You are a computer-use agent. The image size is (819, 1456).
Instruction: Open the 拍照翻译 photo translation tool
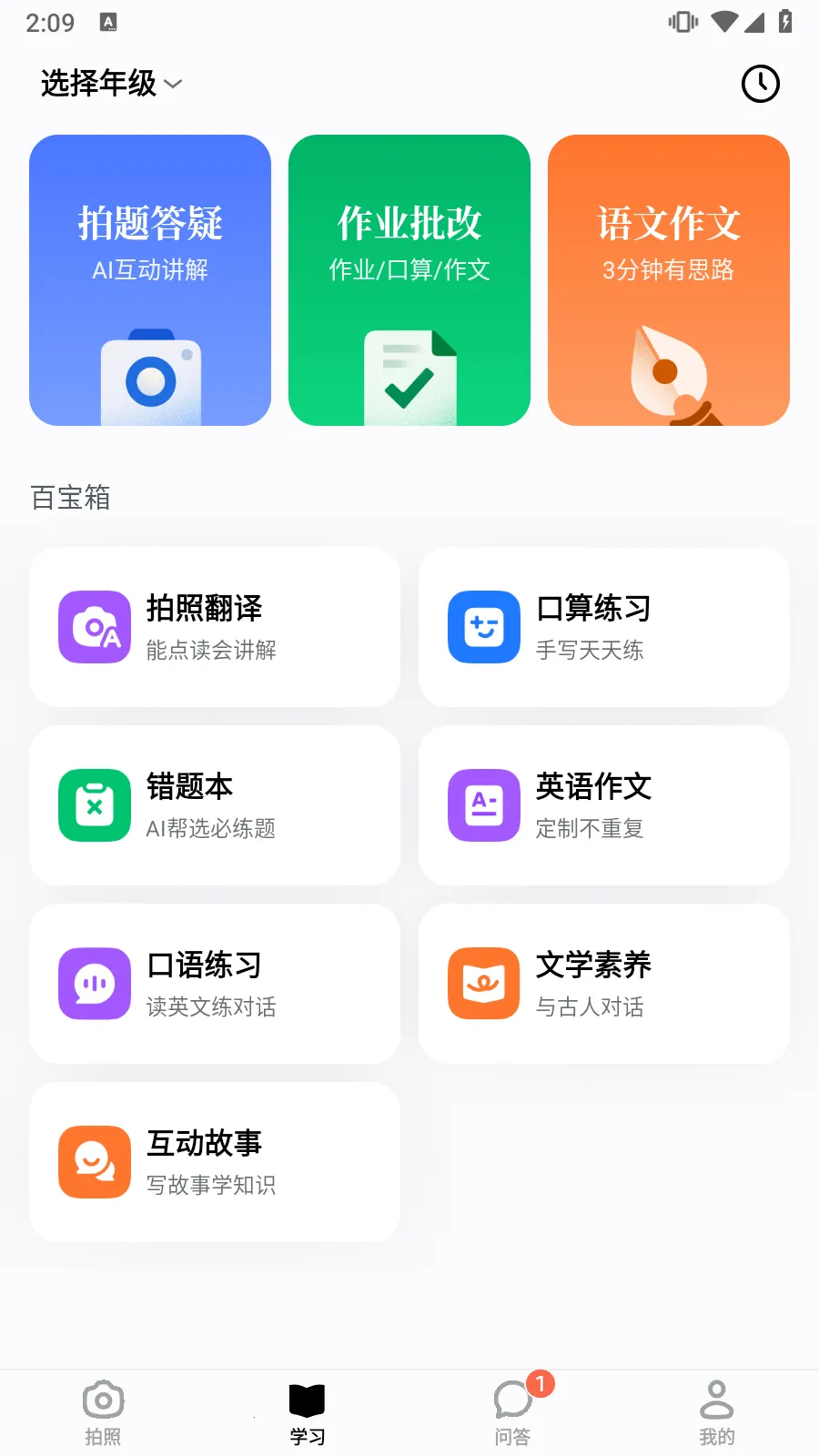214,627
